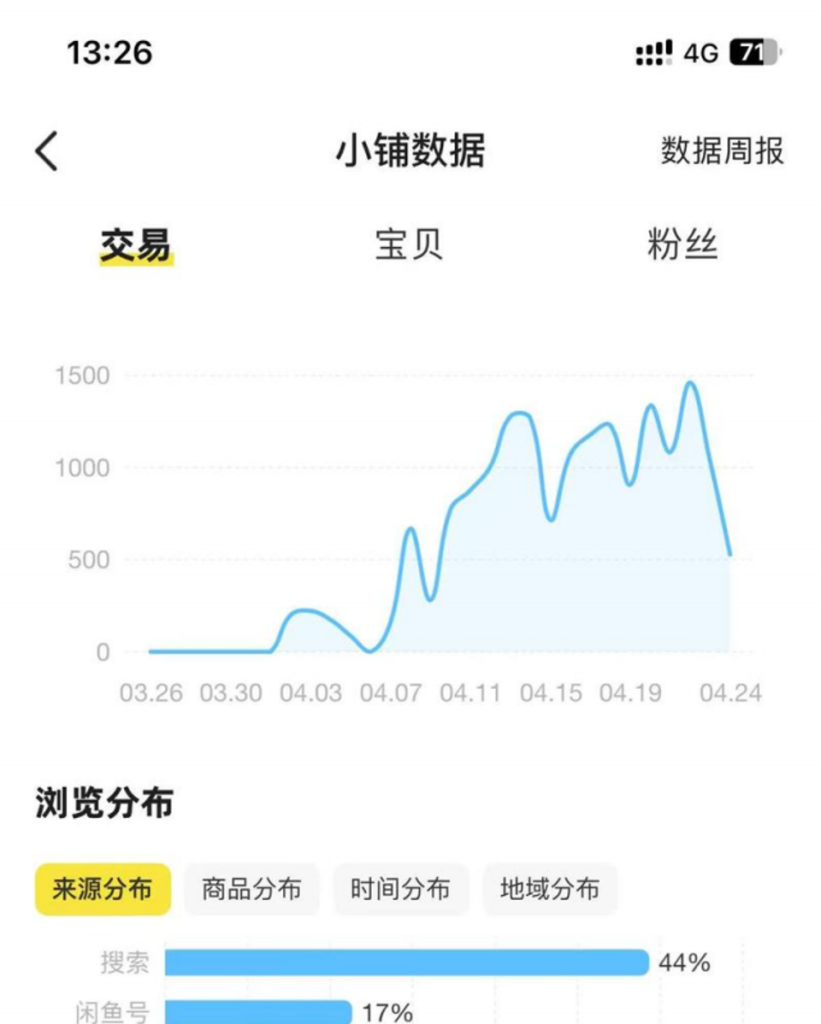Screen dimensions: 821x1024
Task: Tap the 搜索 44% progress bar
Action: click(x=410, y=963)
